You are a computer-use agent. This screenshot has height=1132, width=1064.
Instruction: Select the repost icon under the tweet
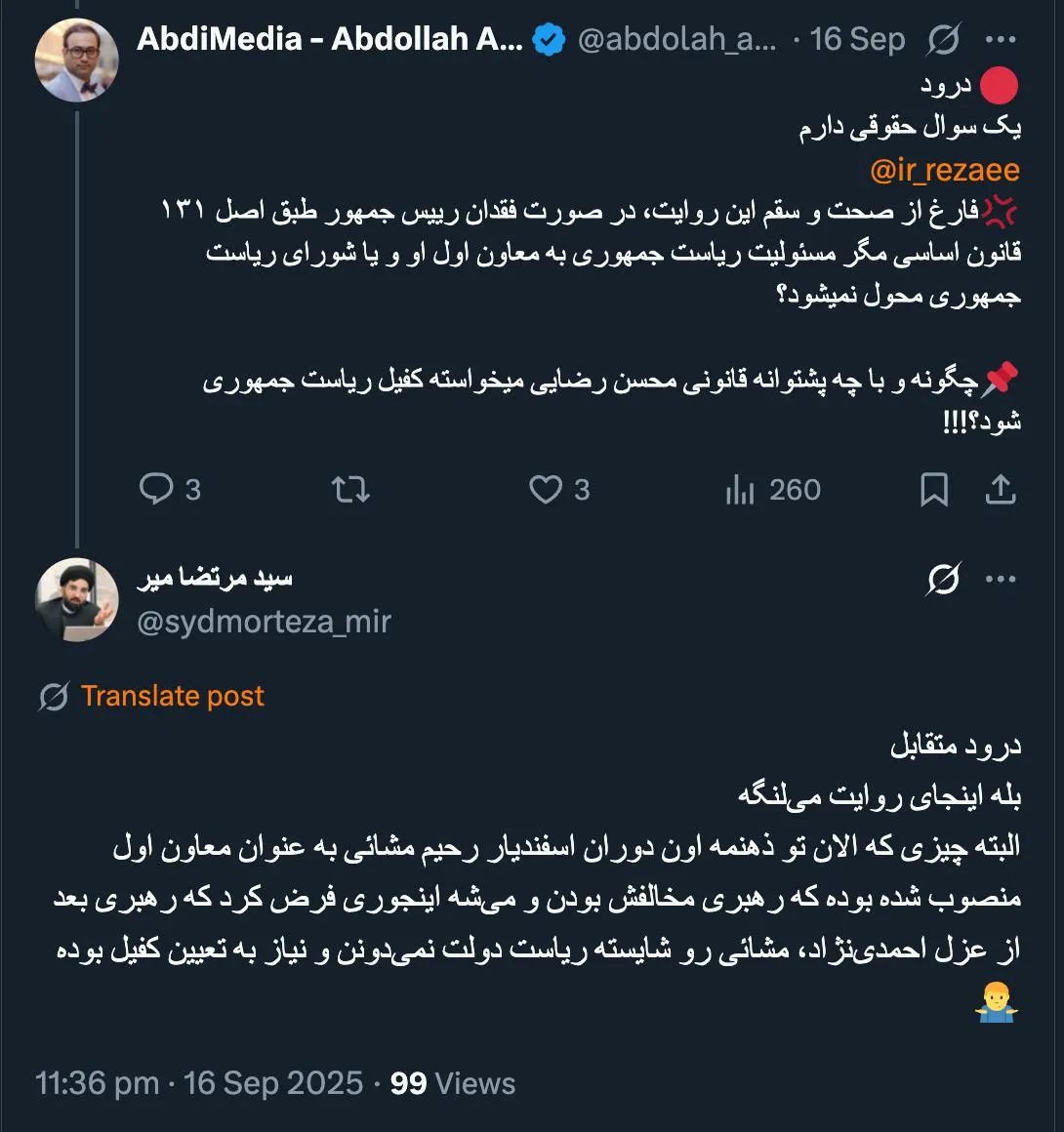pos(348,490)
